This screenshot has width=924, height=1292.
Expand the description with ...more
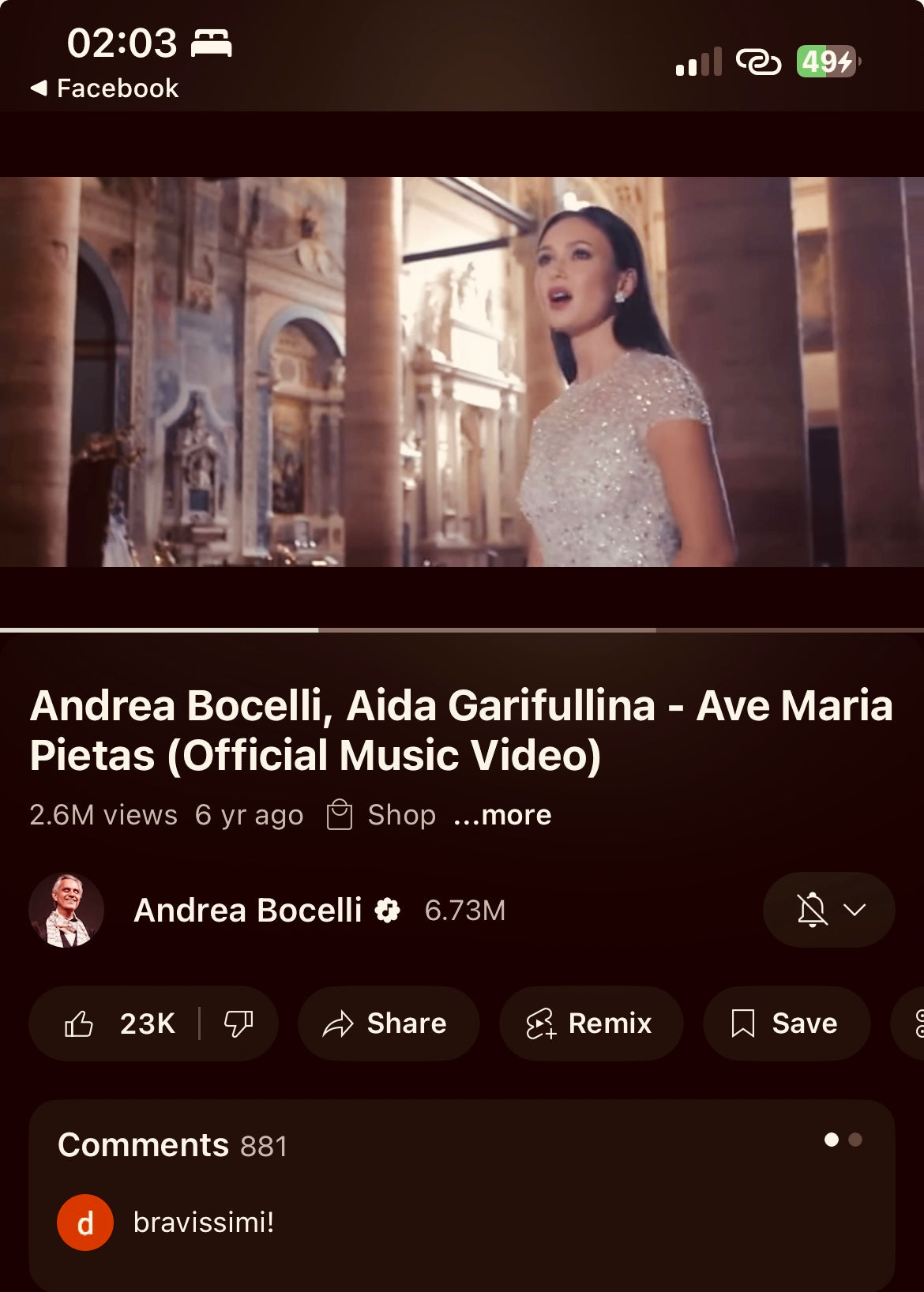502,815
